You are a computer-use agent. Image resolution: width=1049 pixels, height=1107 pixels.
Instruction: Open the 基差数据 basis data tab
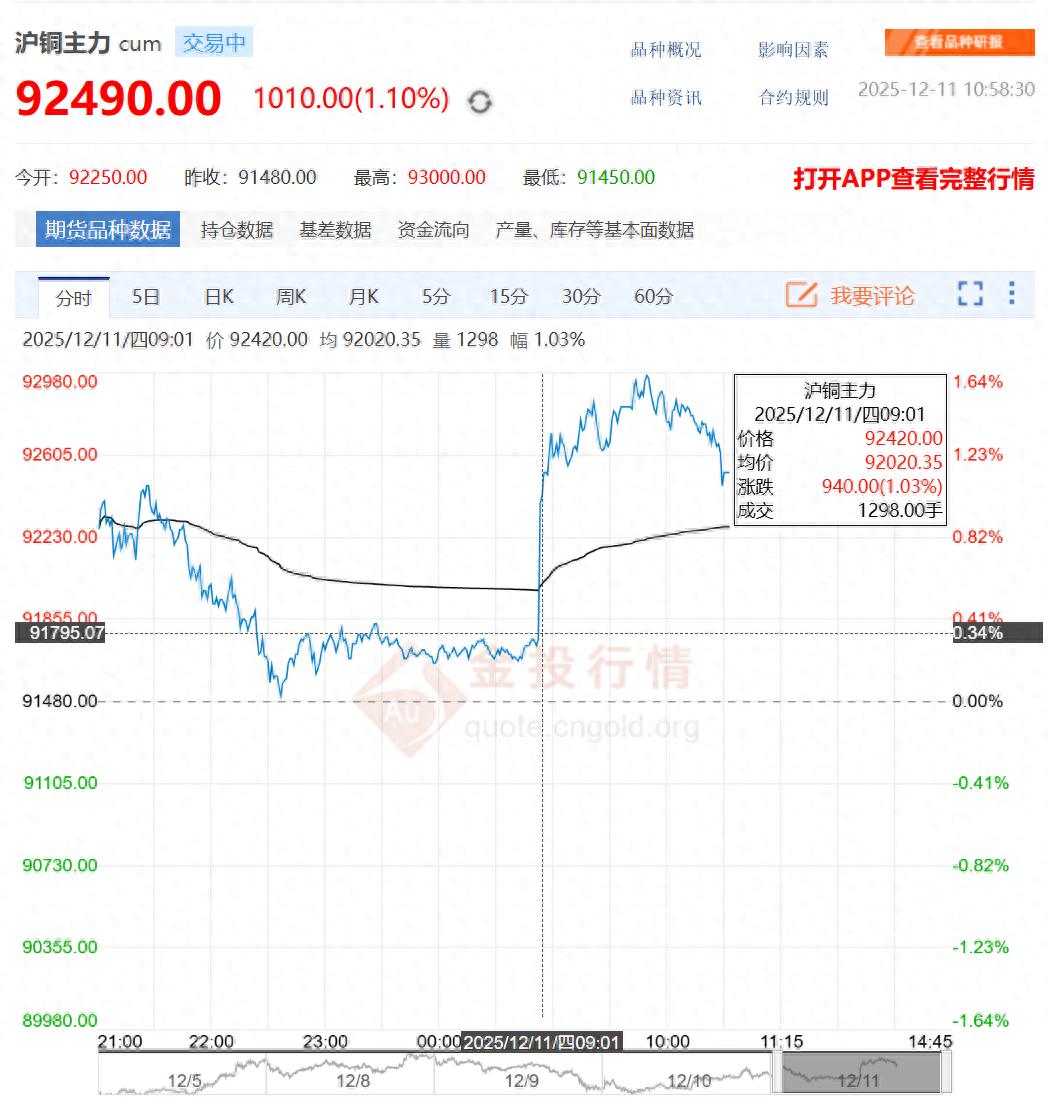pos(336,229)
